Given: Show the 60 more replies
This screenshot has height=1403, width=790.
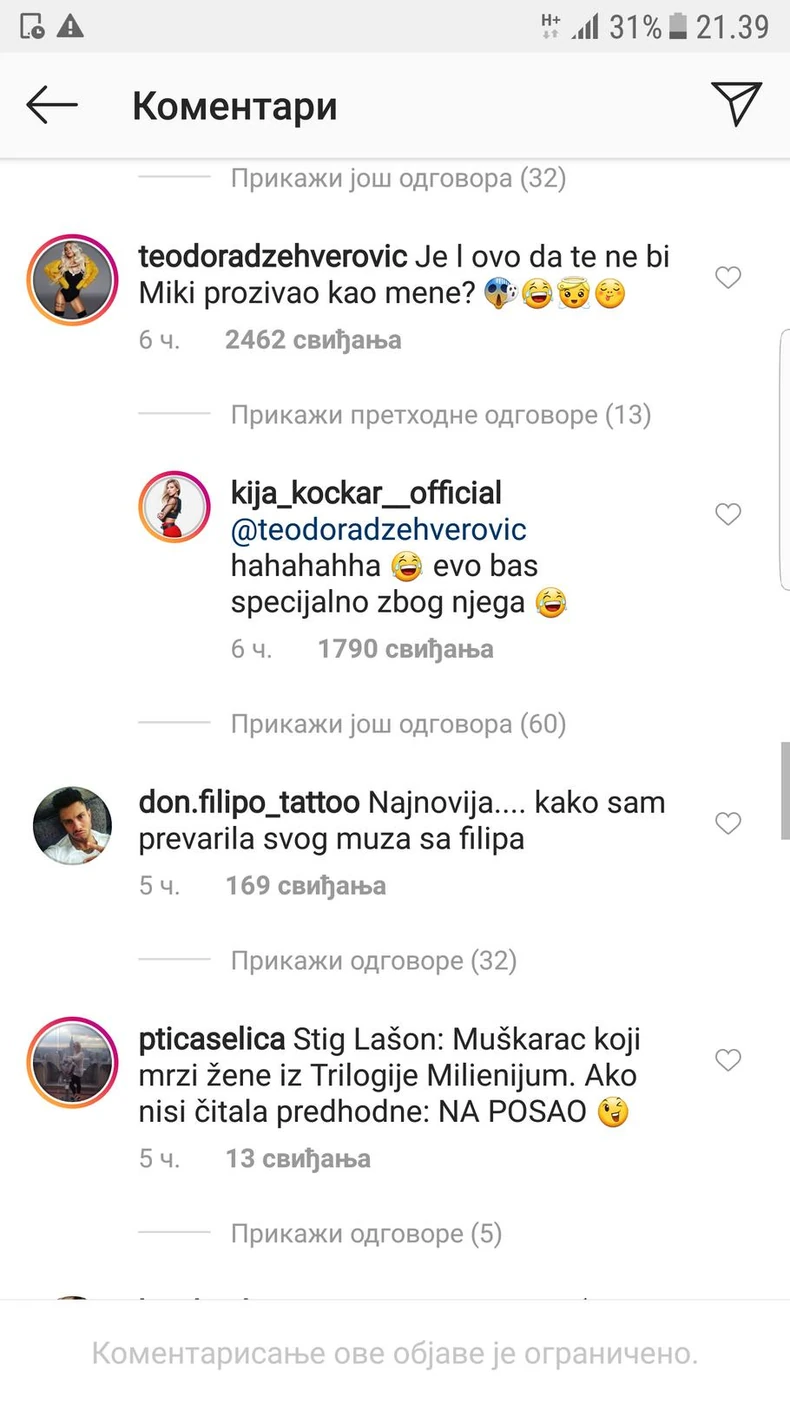Looking at the screenshot, I should click(x=398, y=724).
